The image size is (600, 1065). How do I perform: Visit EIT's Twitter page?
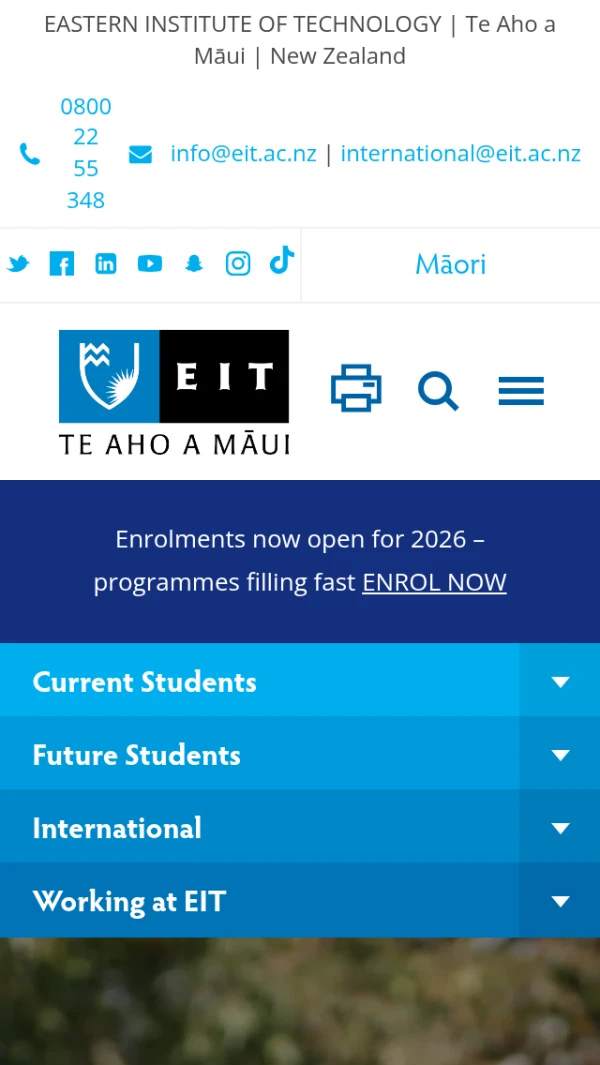coord(18,264)
